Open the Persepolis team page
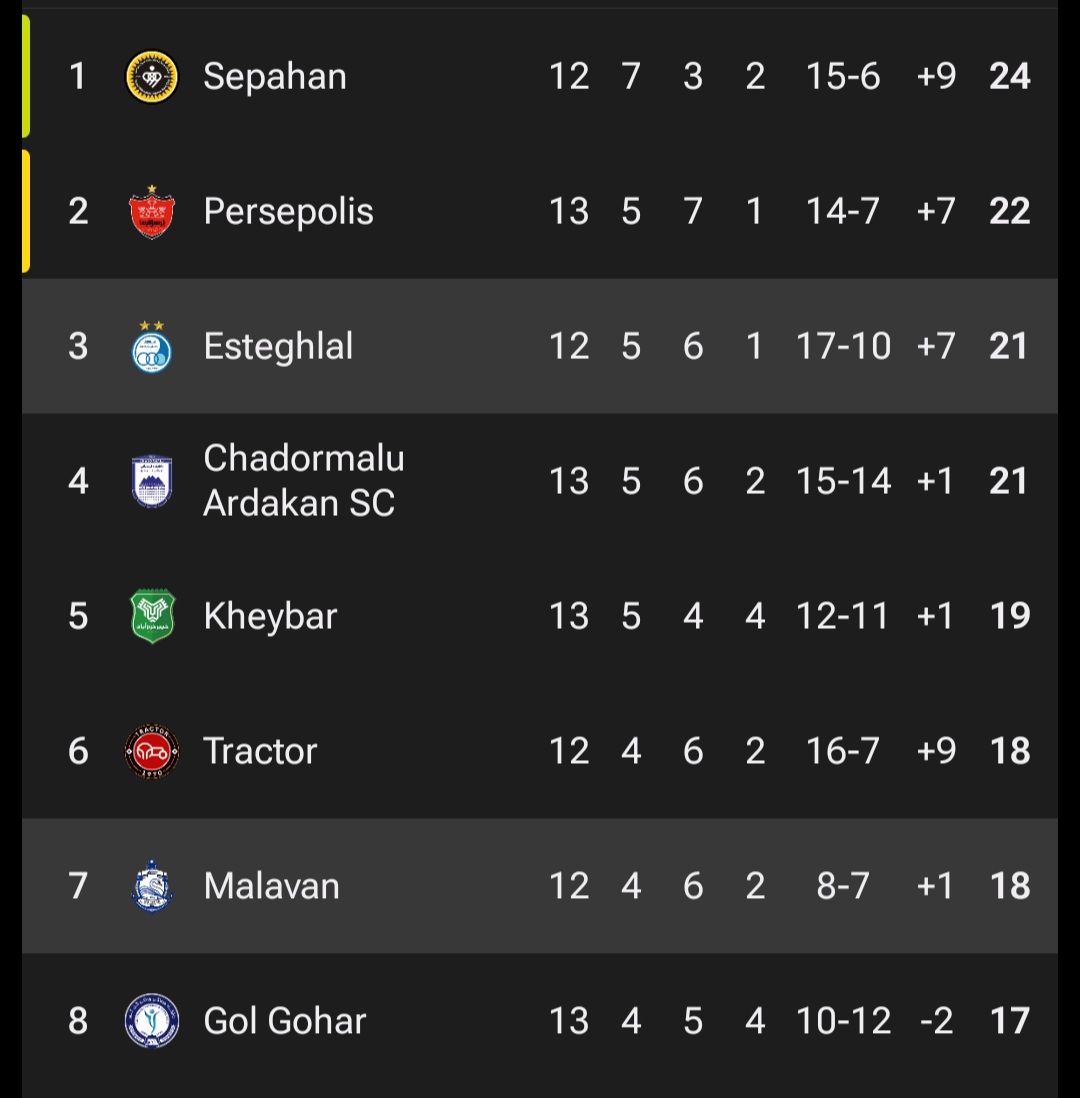1080x1098 pixels. pyautogui.click(x=288, y=210)
